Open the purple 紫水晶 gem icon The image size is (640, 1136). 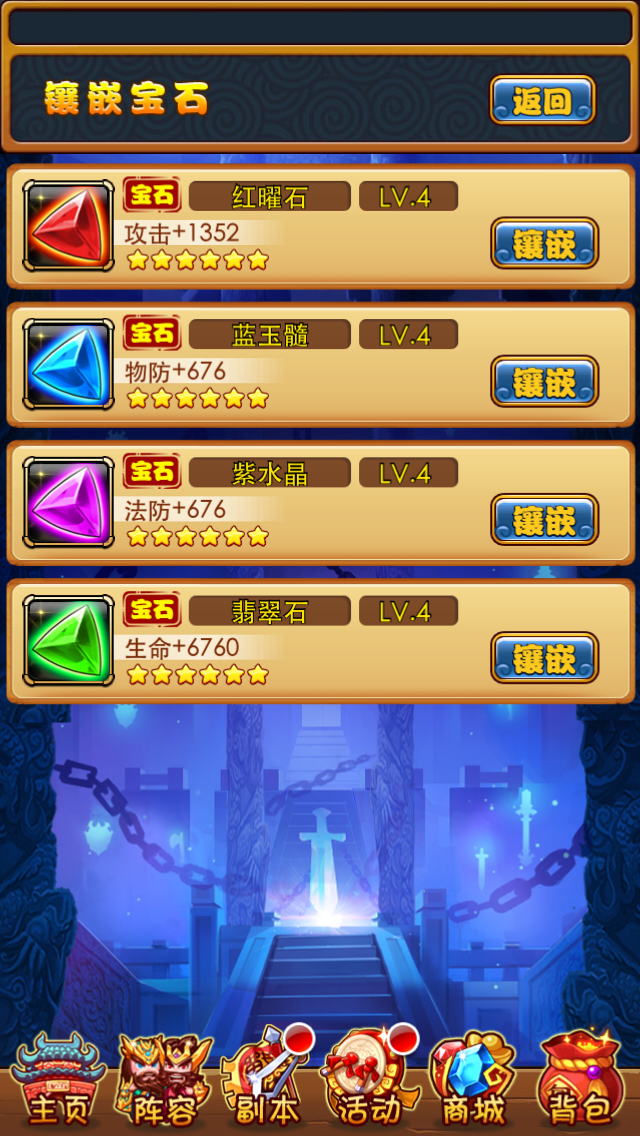click(x=68, y=501)
